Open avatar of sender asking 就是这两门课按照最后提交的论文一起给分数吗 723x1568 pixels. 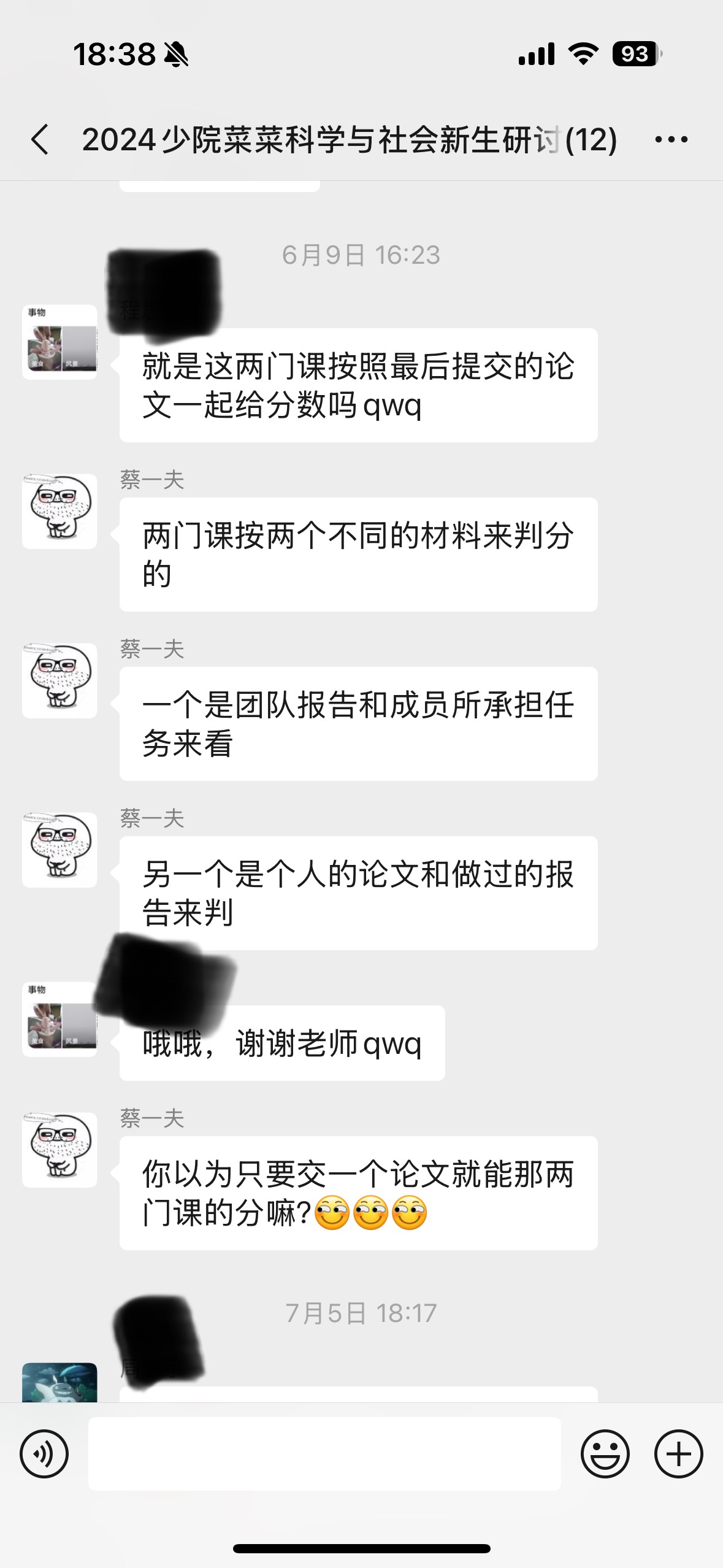tap(59, 342)
